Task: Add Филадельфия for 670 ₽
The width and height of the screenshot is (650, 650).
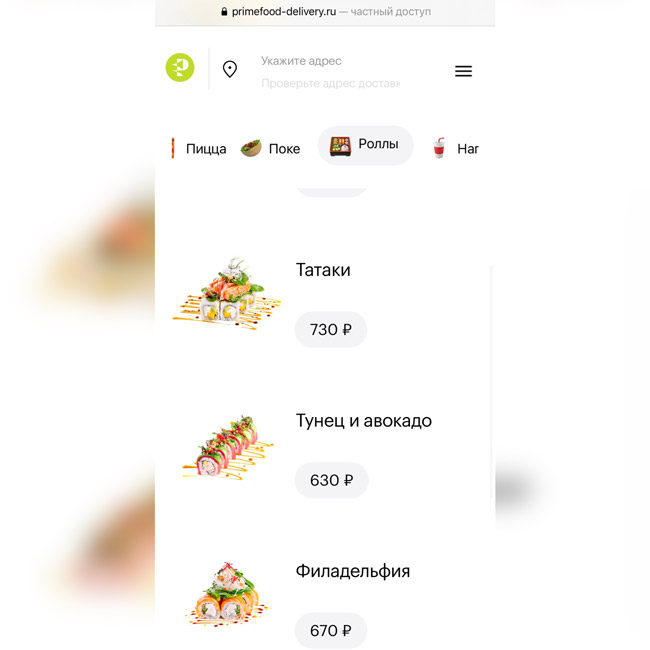Action: [x=330, y=631]
